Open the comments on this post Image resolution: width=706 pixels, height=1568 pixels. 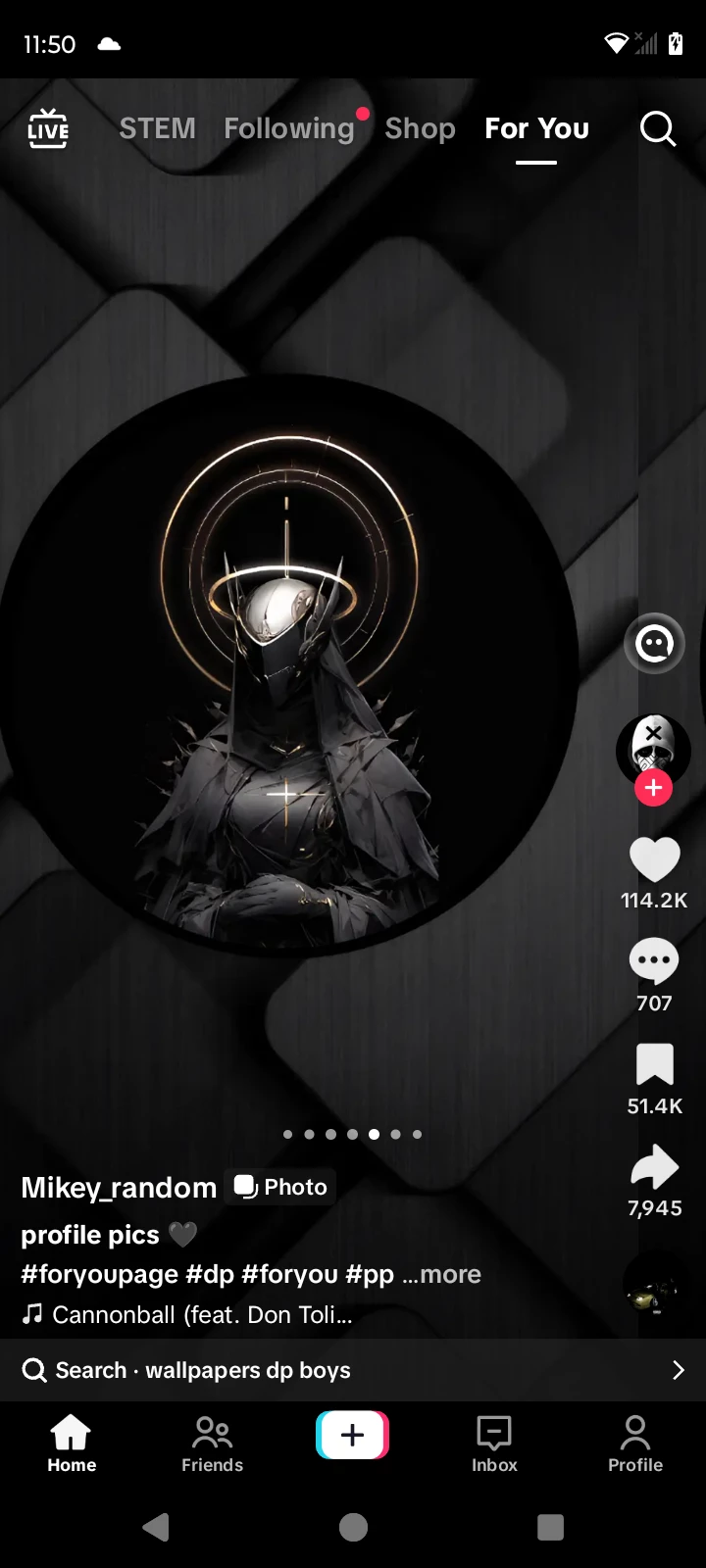(x=654, y=962)
